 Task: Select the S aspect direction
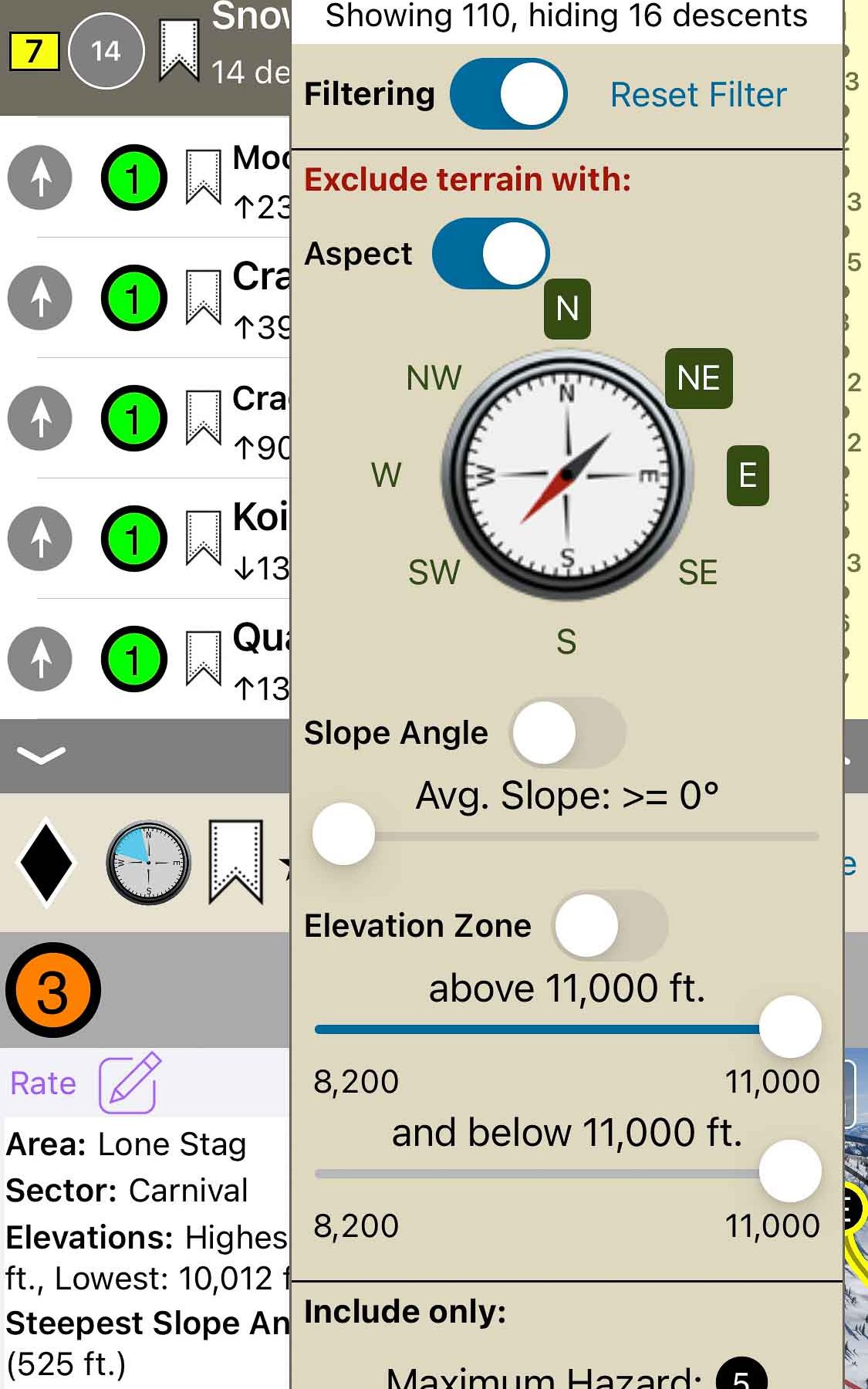tap(566, 642)
